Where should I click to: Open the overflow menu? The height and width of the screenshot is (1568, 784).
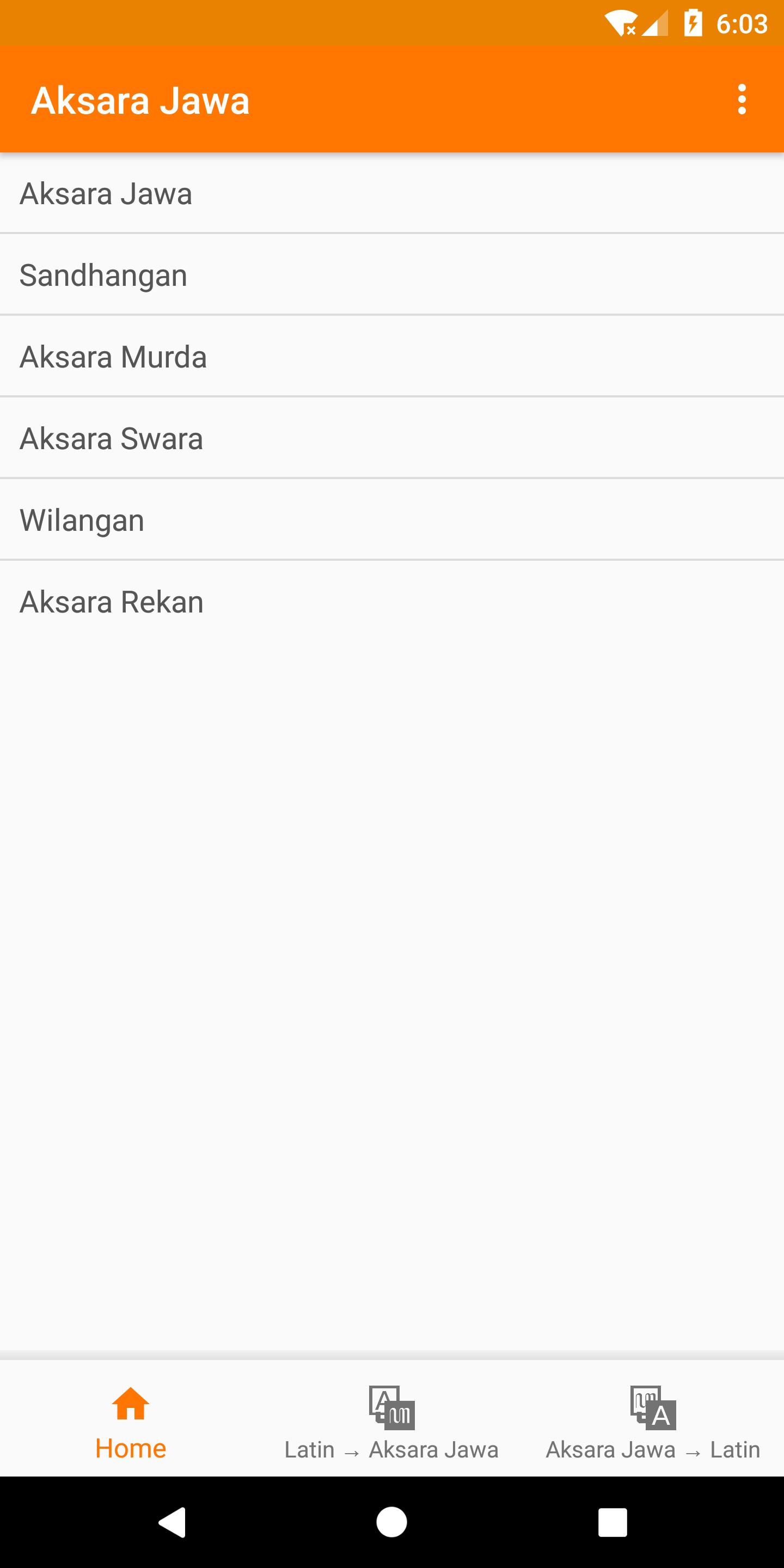click(742, 99)
